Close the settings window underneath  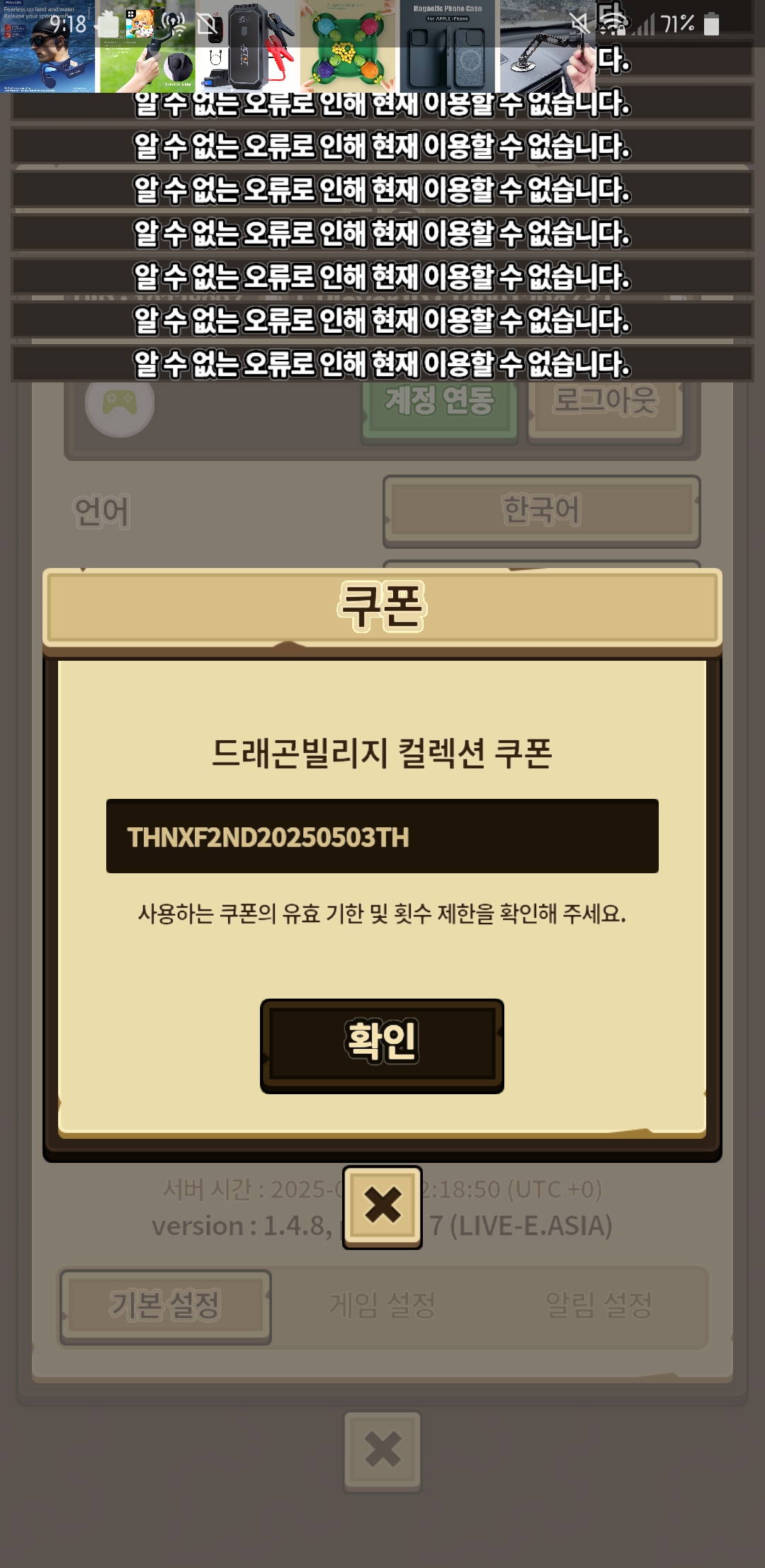tap(382, 1451)
